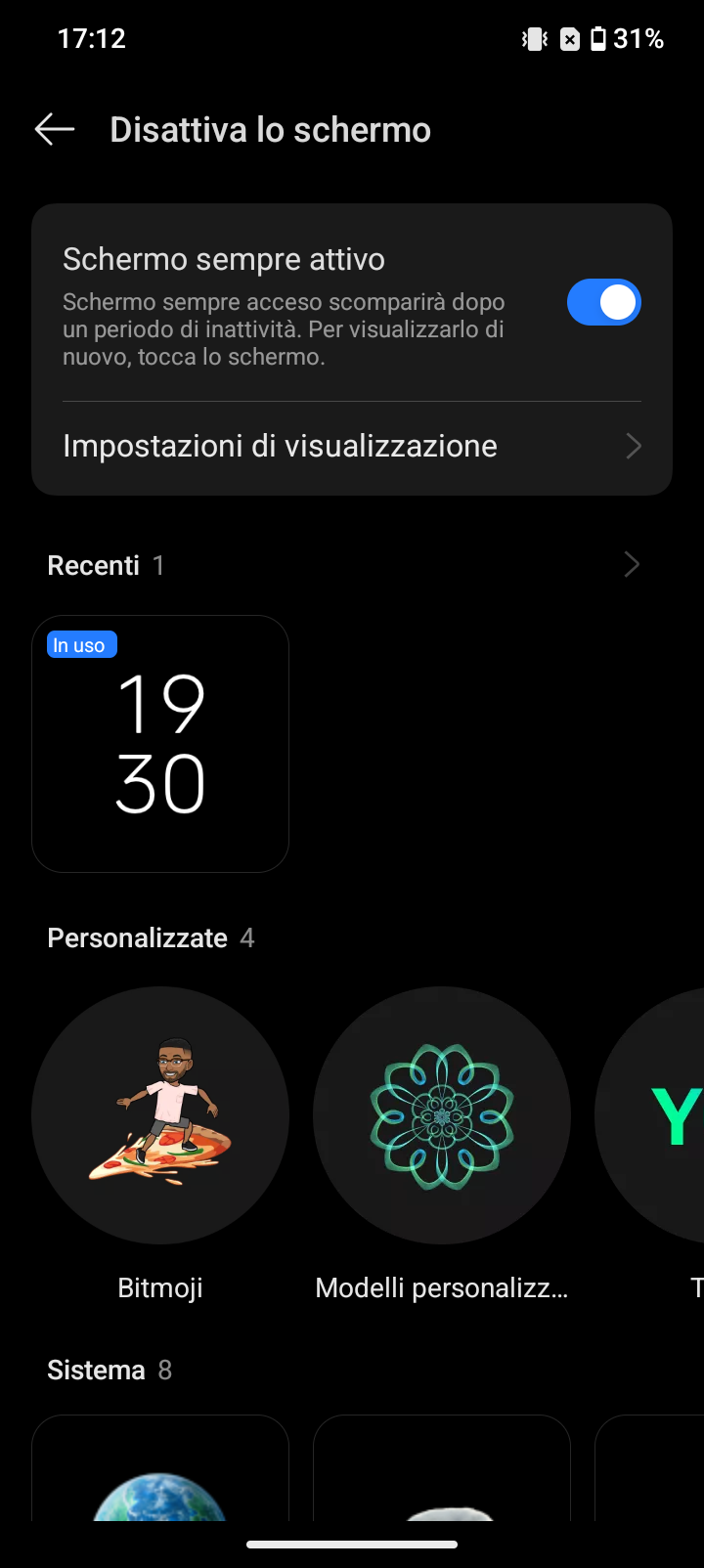Screen dimensions: 704x1568
Task: Choose the Bitmoji custom style
Action: click(x=160, y=1115)
